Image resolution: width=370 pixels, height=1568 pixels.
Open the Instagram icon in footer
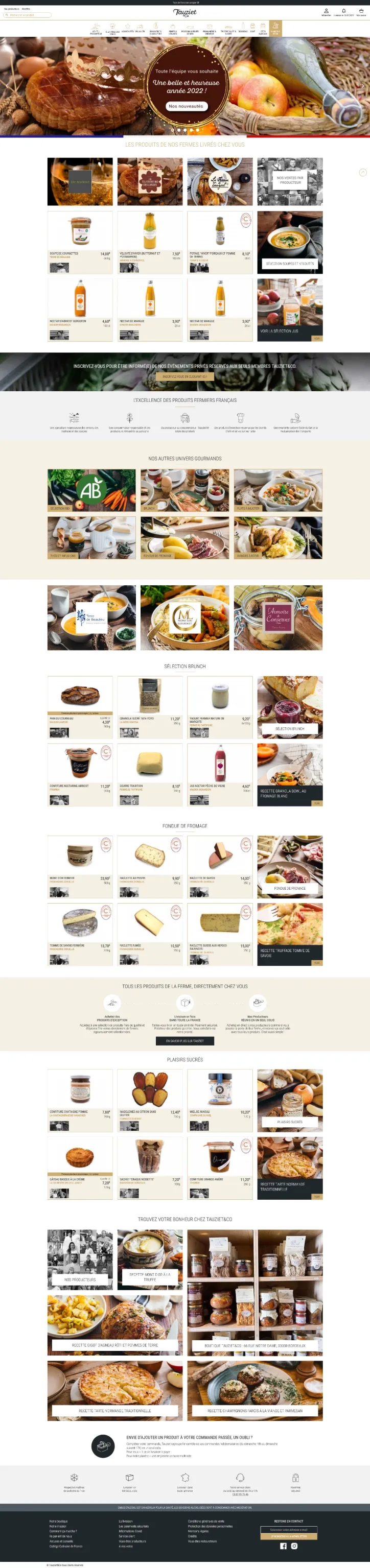pos(294,1546)
